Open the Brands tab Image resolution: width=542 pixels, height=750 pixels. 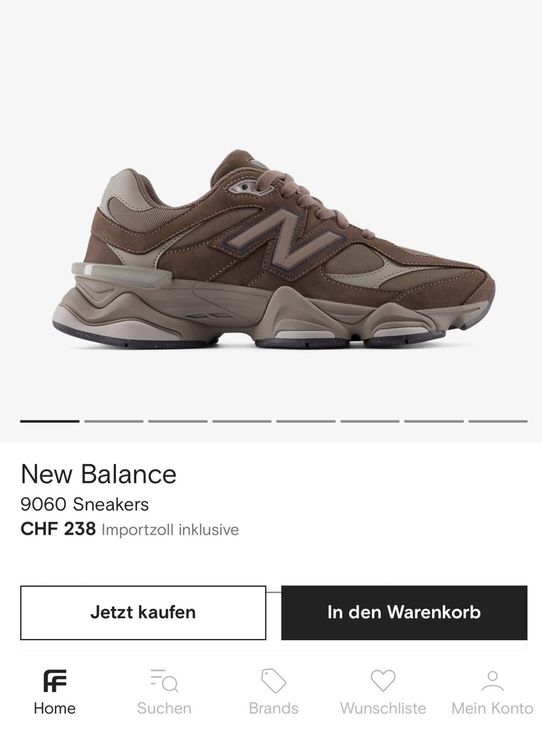pyautogui.click(x=274, y=692)
